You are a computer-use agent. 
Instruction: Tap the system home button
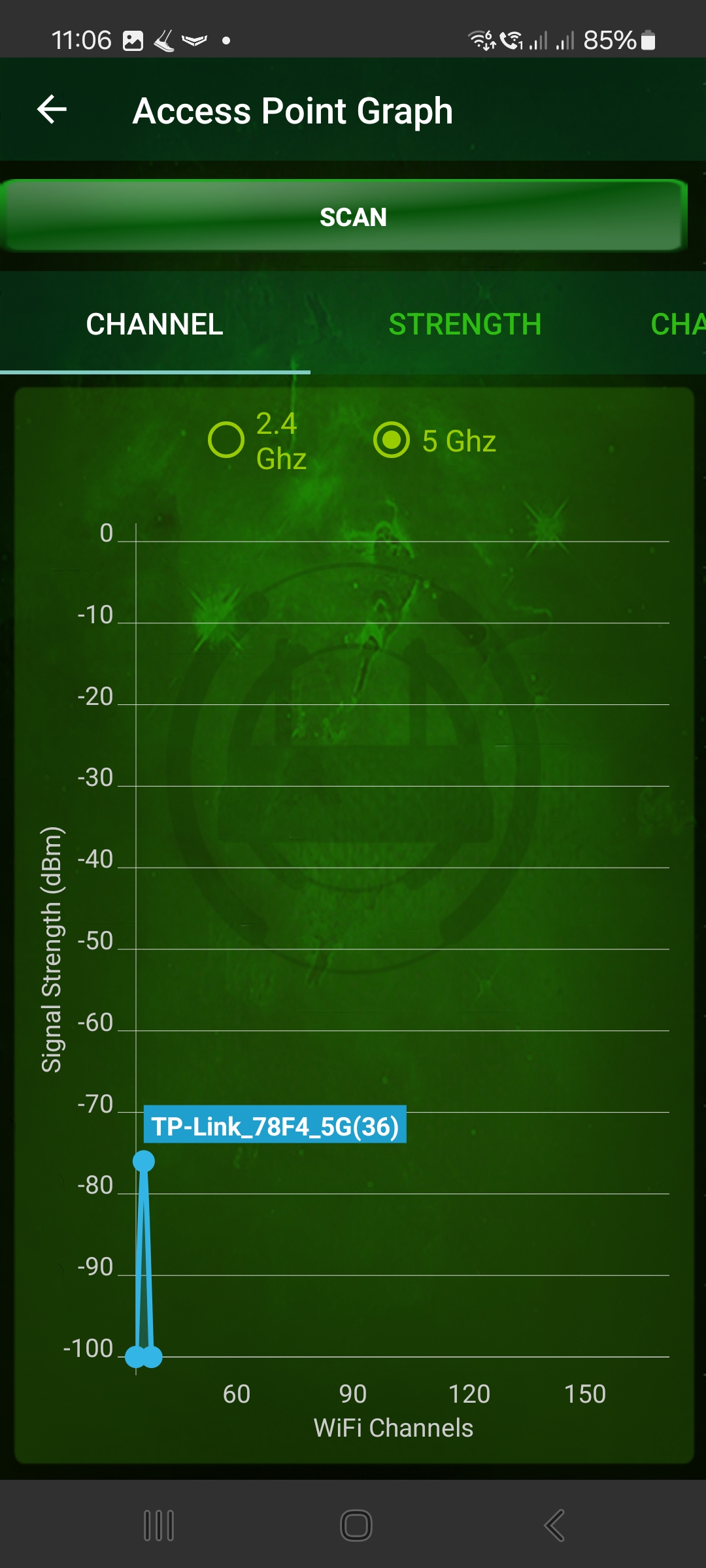click(356, 1526)
